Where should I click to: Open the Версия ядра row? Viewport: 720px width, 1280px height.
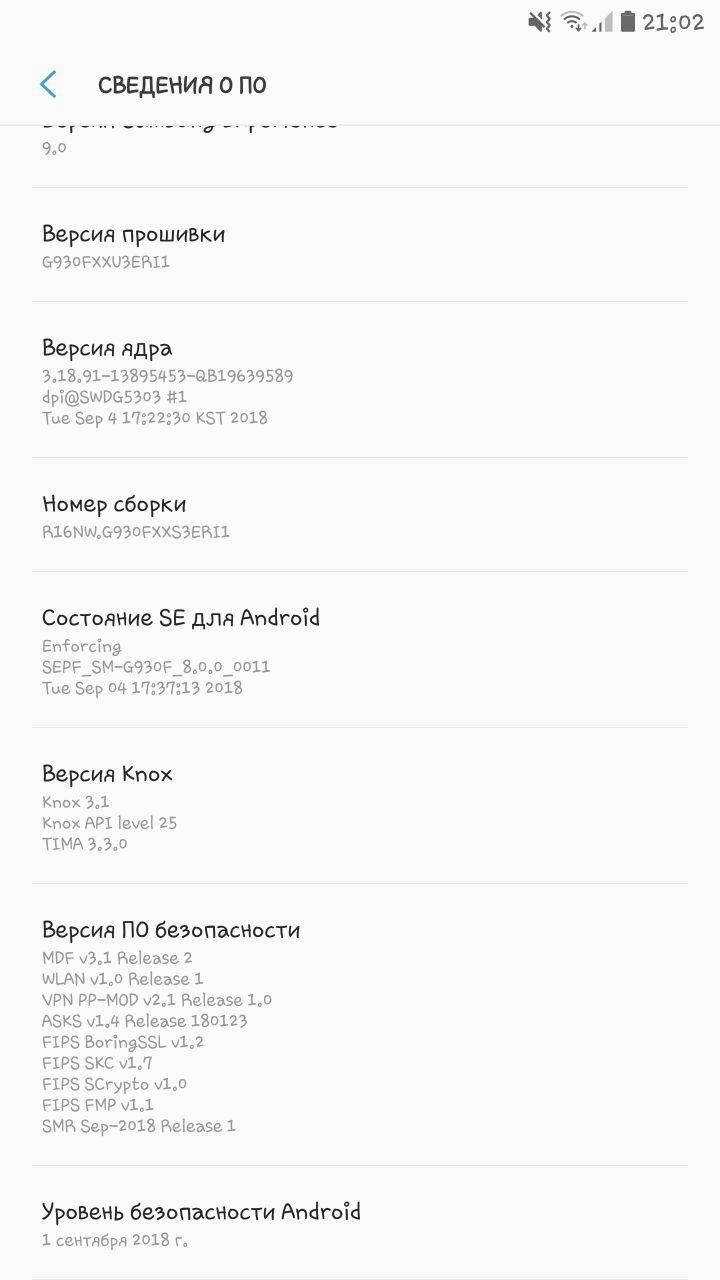360,381
